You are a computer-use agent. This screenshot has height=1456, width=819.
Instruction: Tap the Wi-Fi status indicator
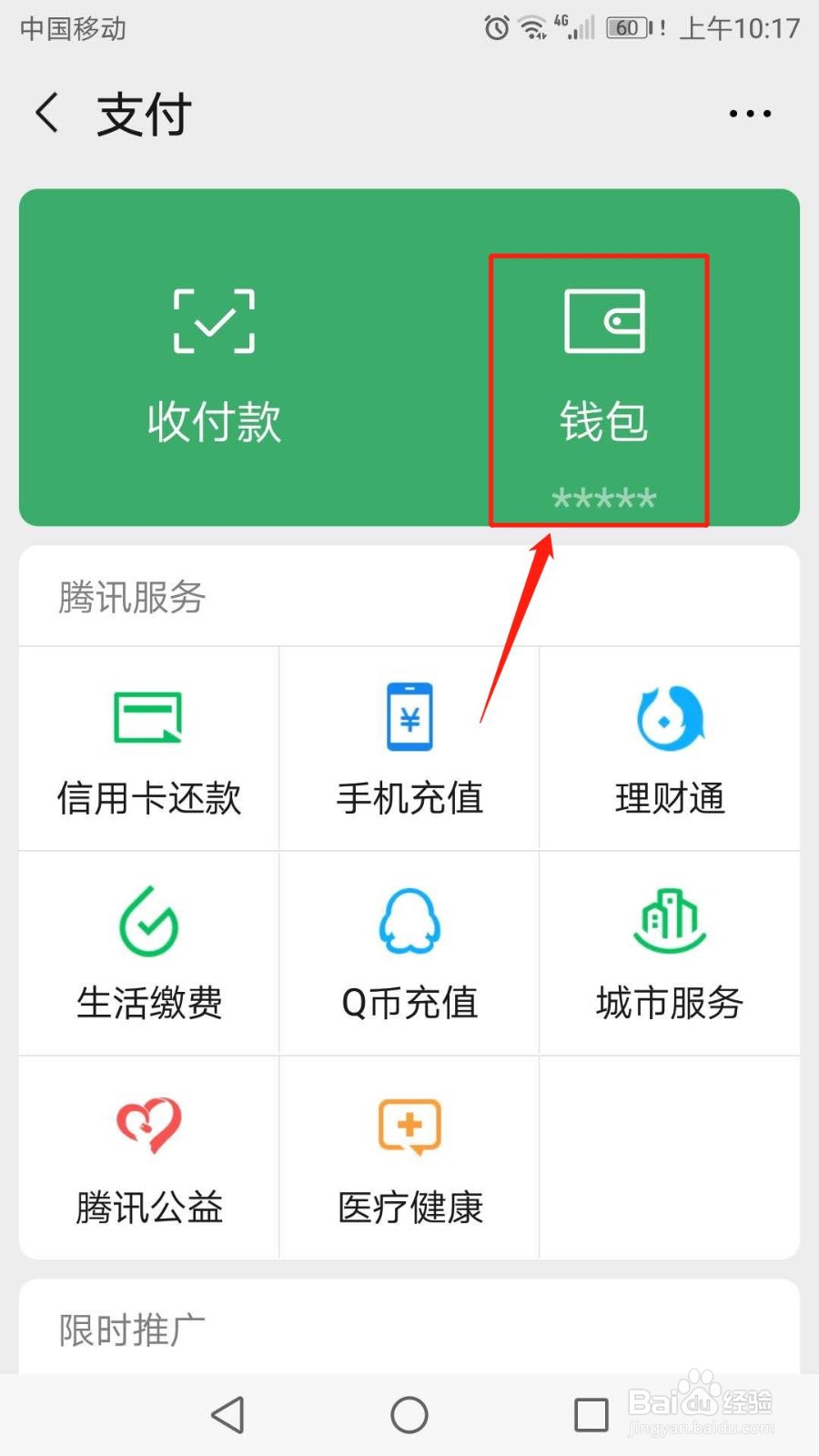tap(532, 28)
